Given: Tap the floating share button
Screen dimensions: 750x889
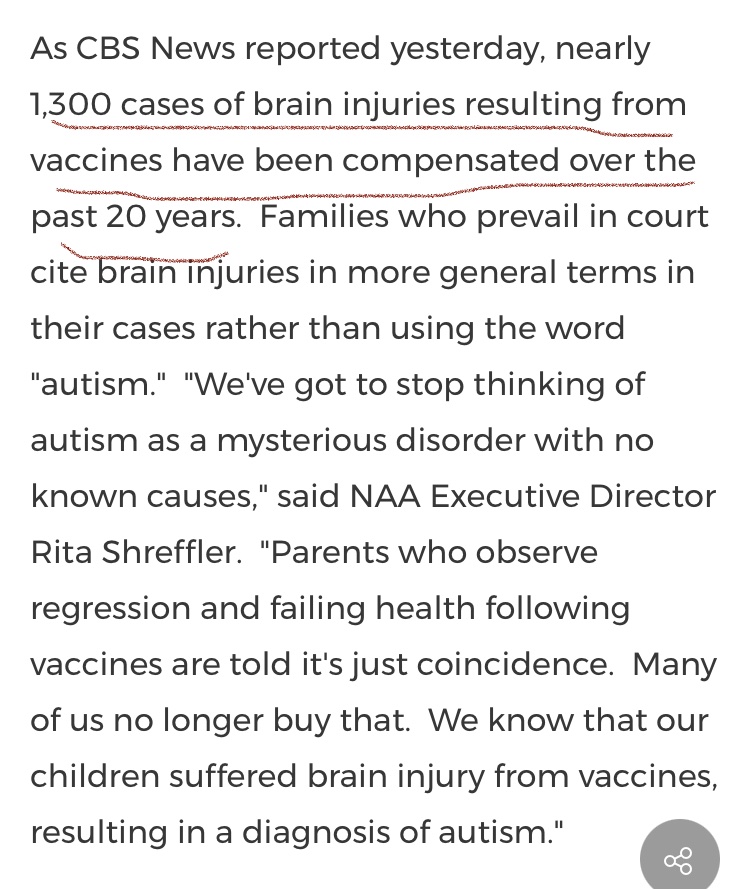Looking at the screenshot, I should point(679,858).
